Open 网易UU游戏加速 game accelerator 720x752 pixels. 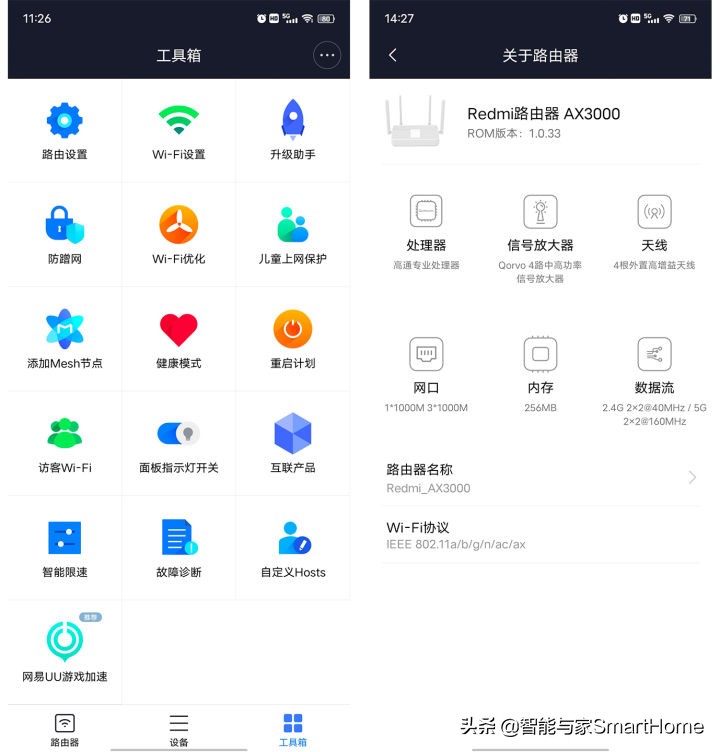tap(64, 651)
